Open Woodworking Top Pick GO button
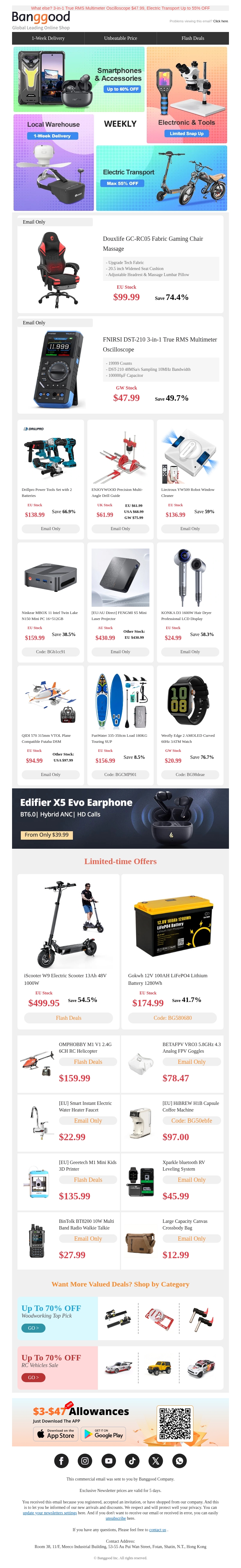Viewport: 241px width, 1568px height. [33, 1328]
